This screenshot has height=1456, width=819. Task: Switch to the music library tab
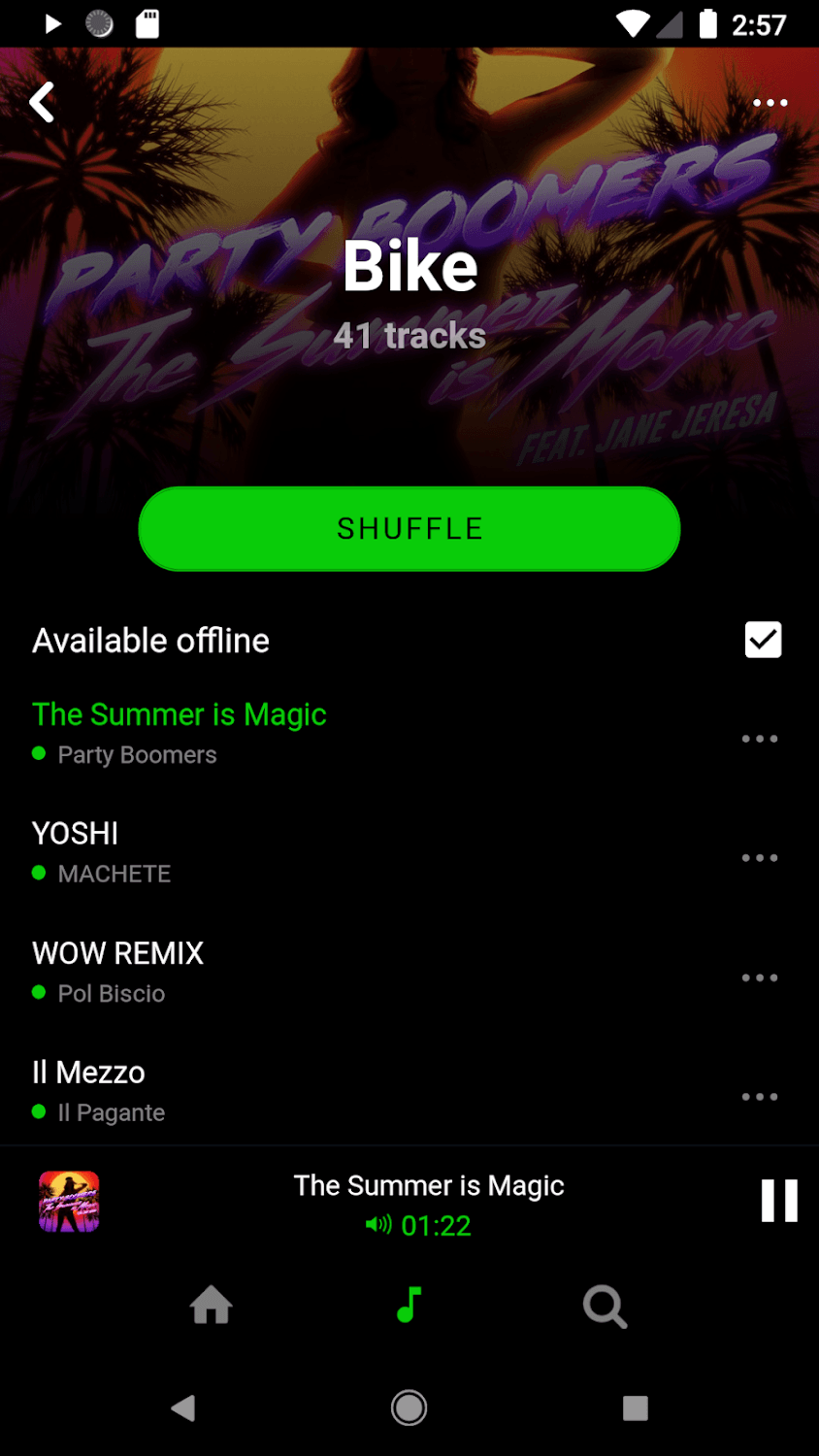coord(409,1306)
